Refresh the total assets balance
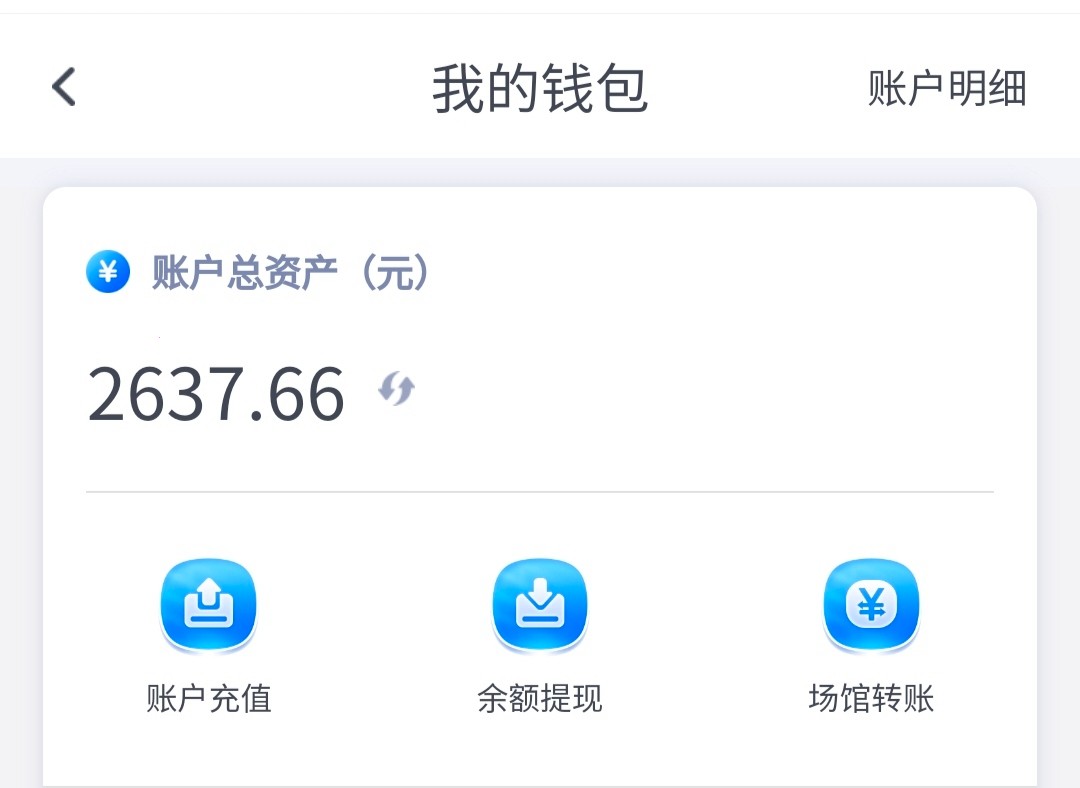The image size is (1080, 788). click(x=397, y=388)
